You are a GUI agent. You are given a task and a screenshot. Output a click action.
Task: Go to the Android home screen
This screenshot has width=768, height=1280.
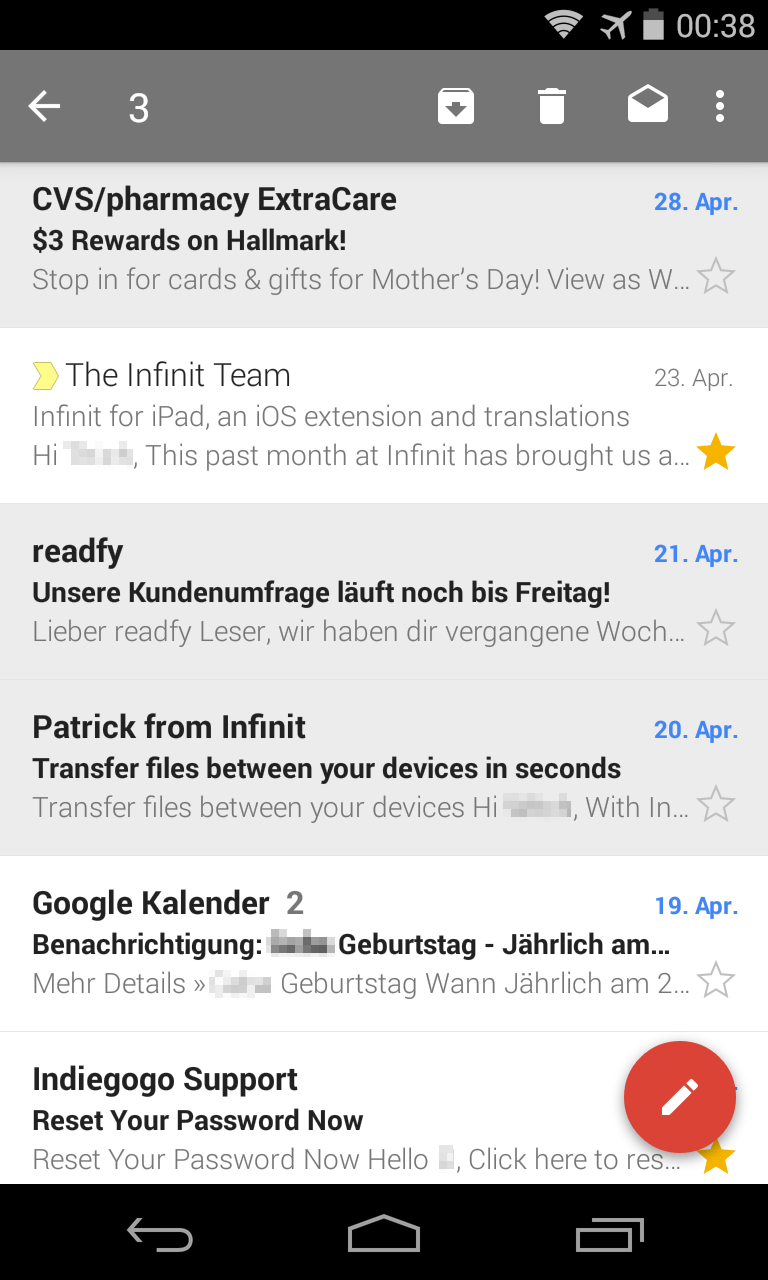[x=384, y=1234]
